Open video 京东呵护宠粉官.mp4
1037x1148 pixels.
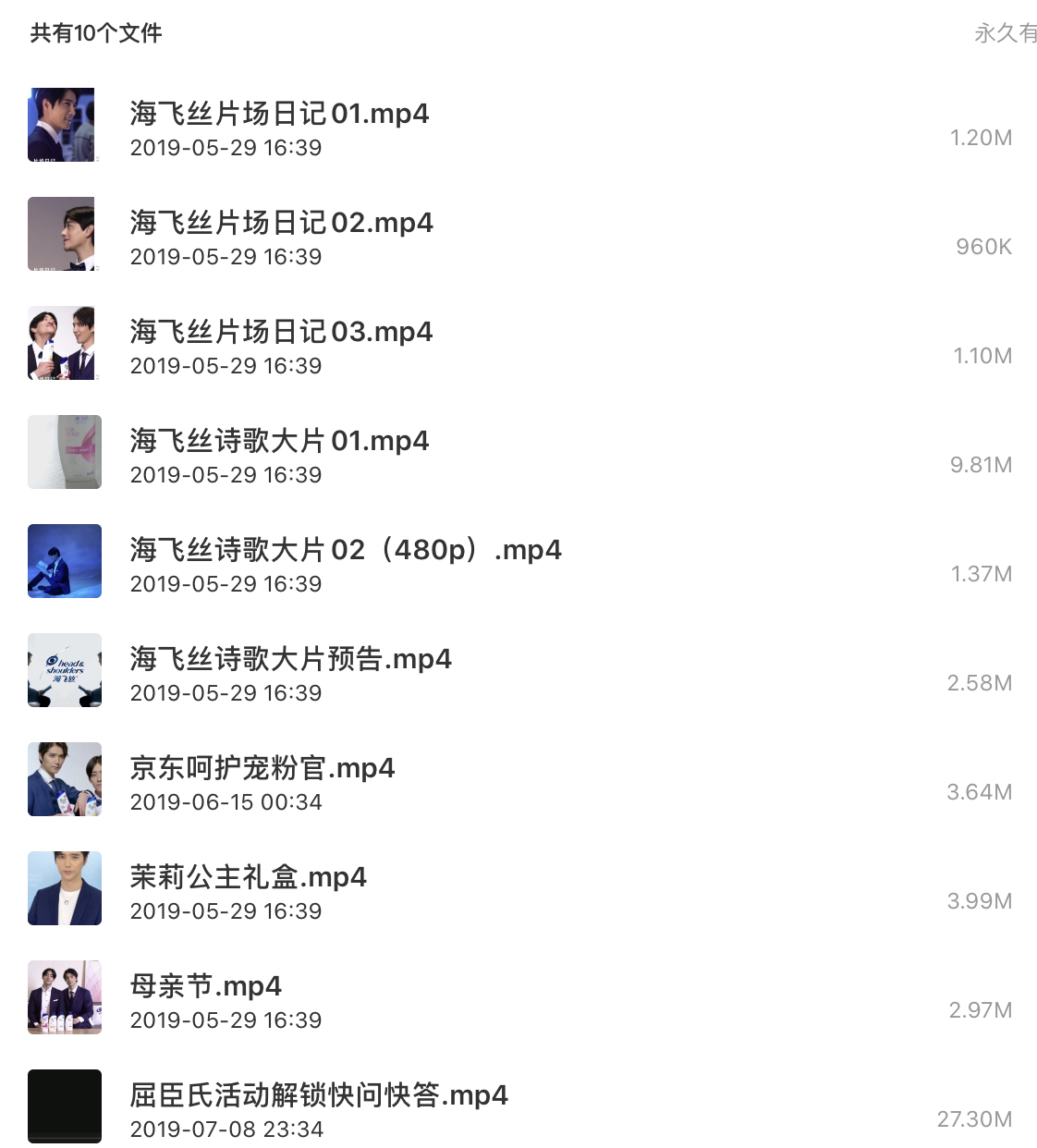coord(262,769)
